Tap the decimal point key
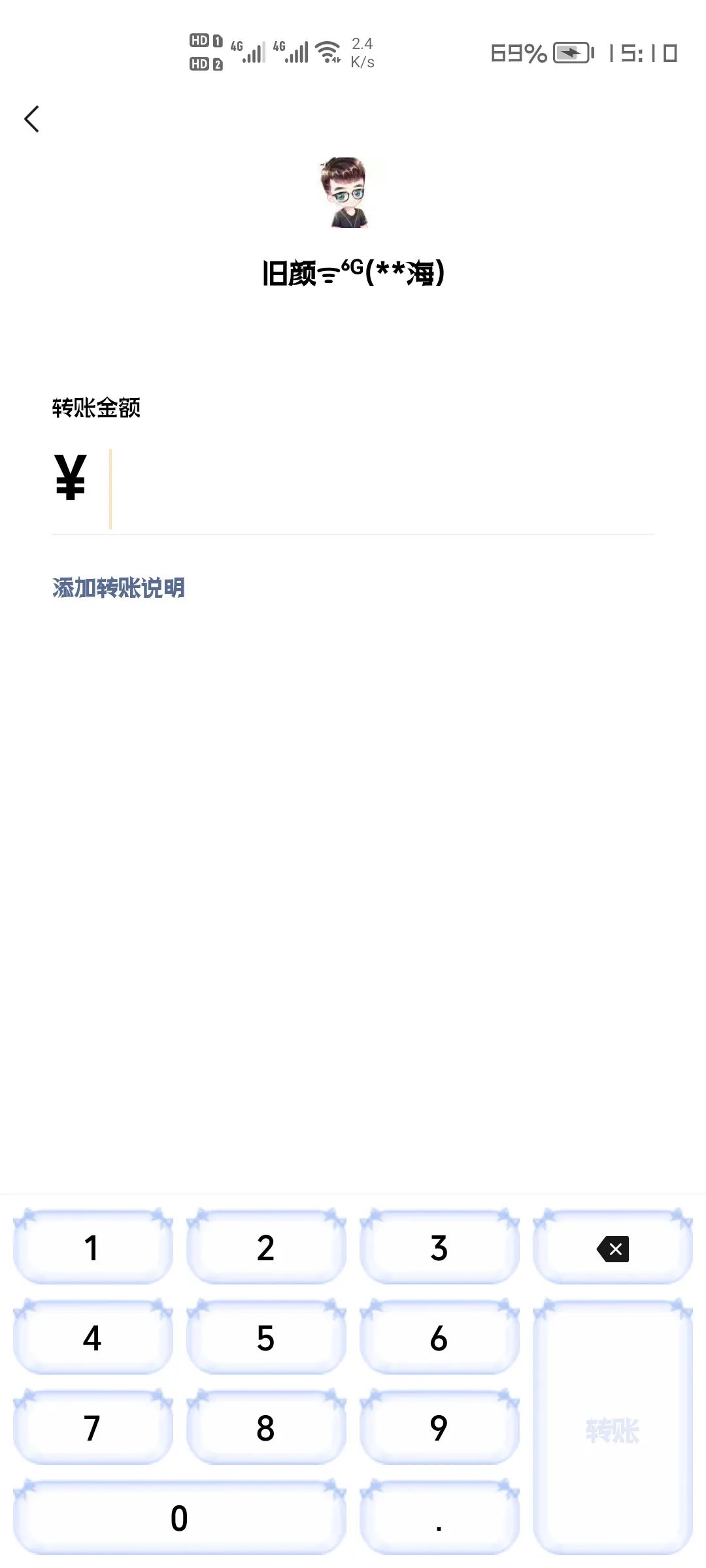706x1568 pixels. (439, 1518)
